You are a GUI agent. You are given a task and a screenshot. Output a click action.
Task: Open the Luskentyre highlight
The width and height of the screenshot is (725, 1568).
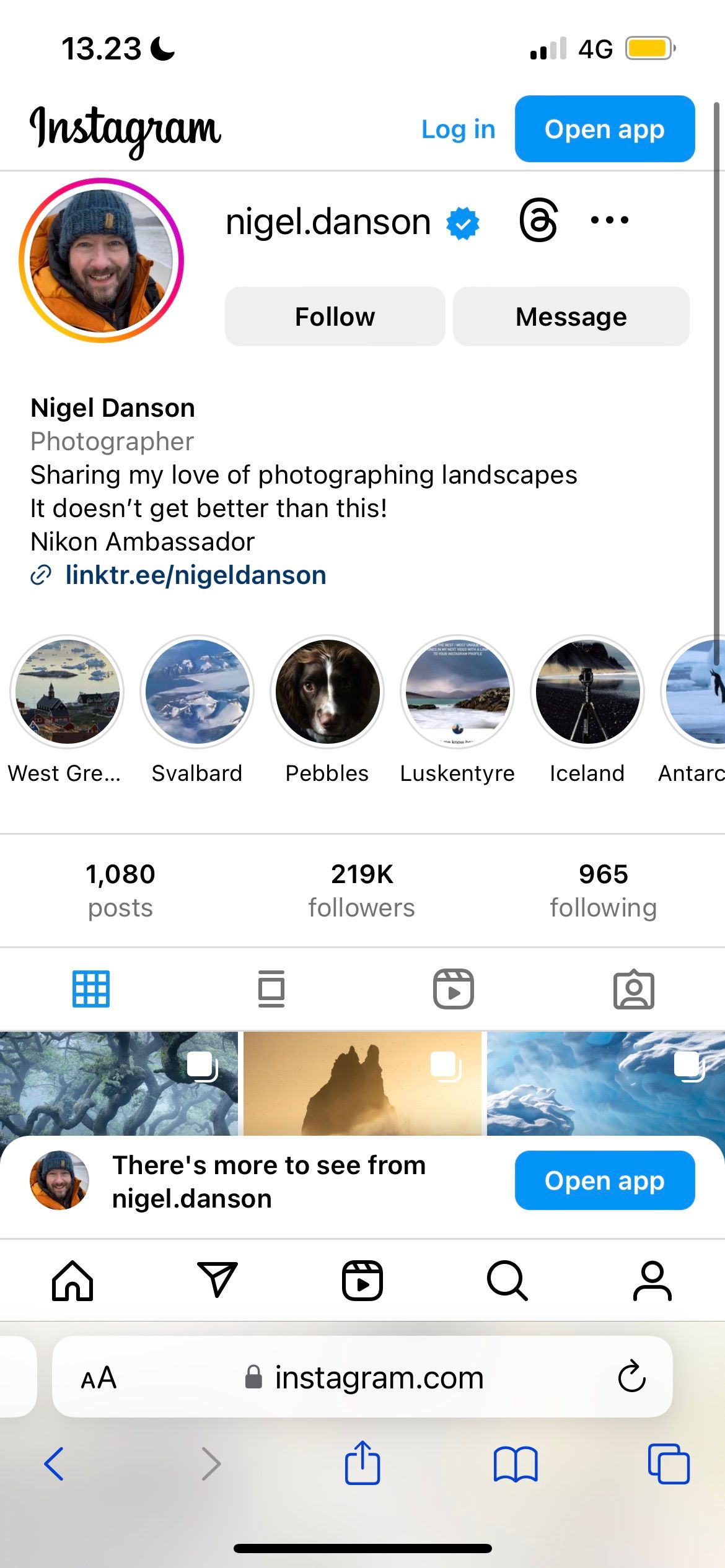tap(457, 692)
